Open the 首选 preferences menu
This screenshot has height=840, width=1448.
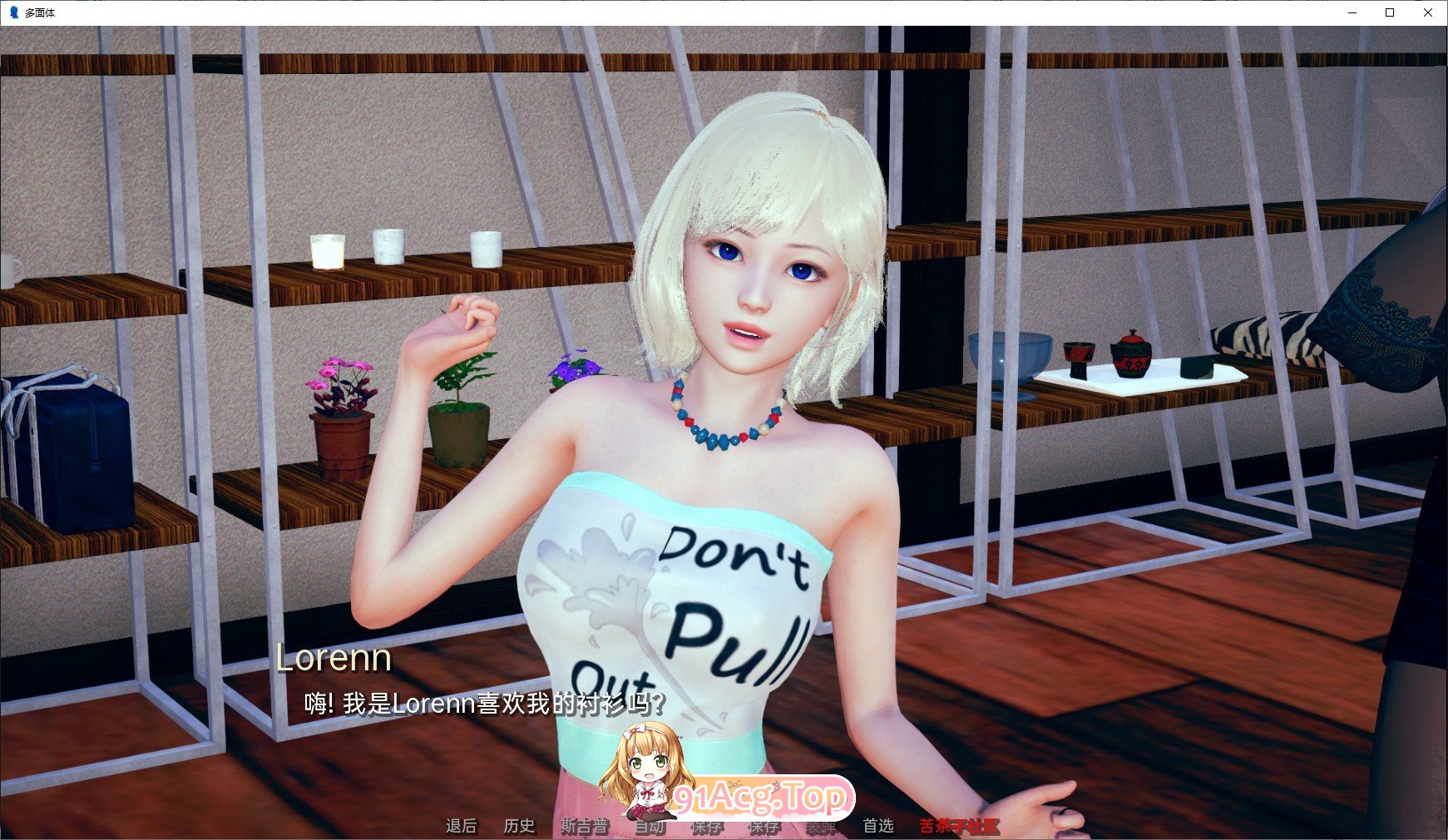tap(877, 825)
